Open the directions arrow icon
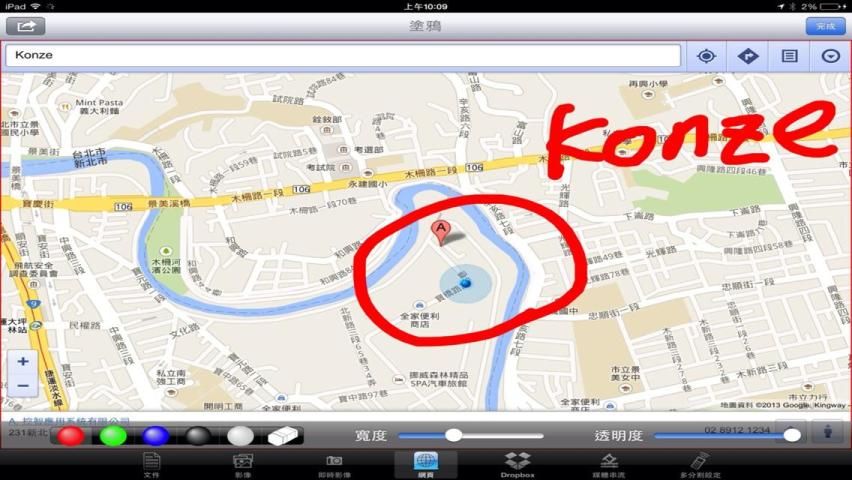The height and width of the screenshot is (480, 852). point(747,56)
